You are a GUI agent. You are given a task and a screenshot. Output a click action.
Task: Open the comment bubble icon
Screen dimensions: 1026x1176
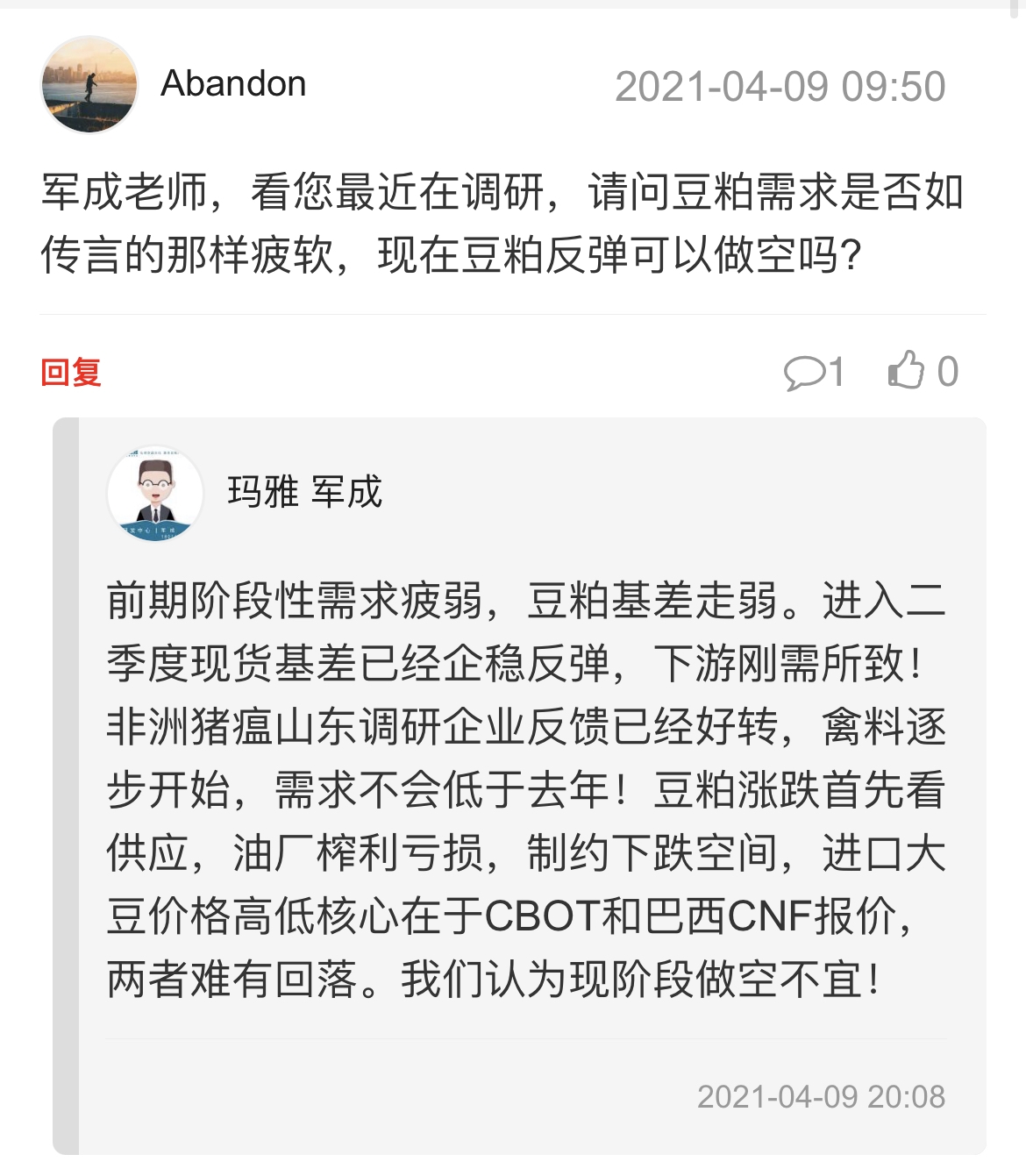point(803,373)
